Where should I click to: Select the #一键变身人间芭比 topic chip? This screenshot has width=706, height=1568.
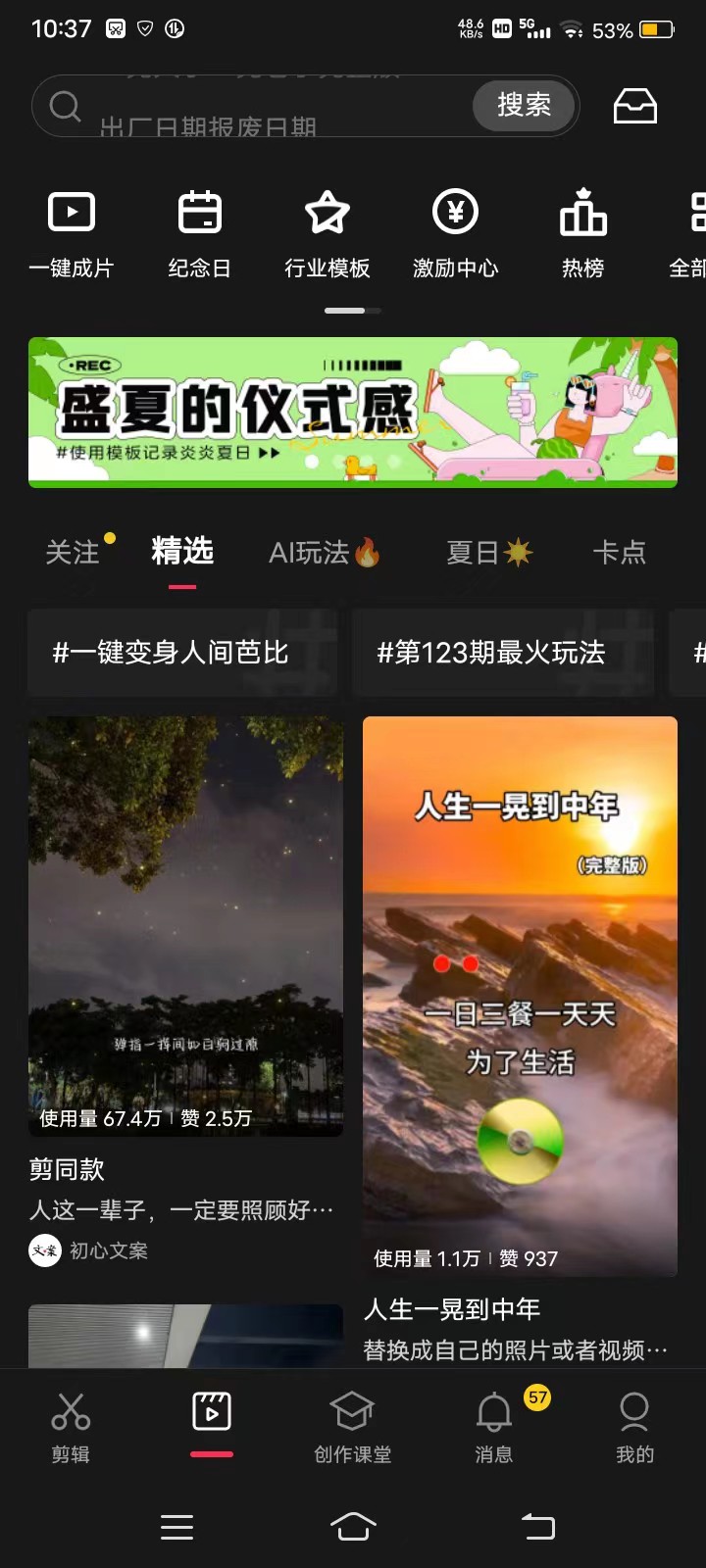pos(182,653)
